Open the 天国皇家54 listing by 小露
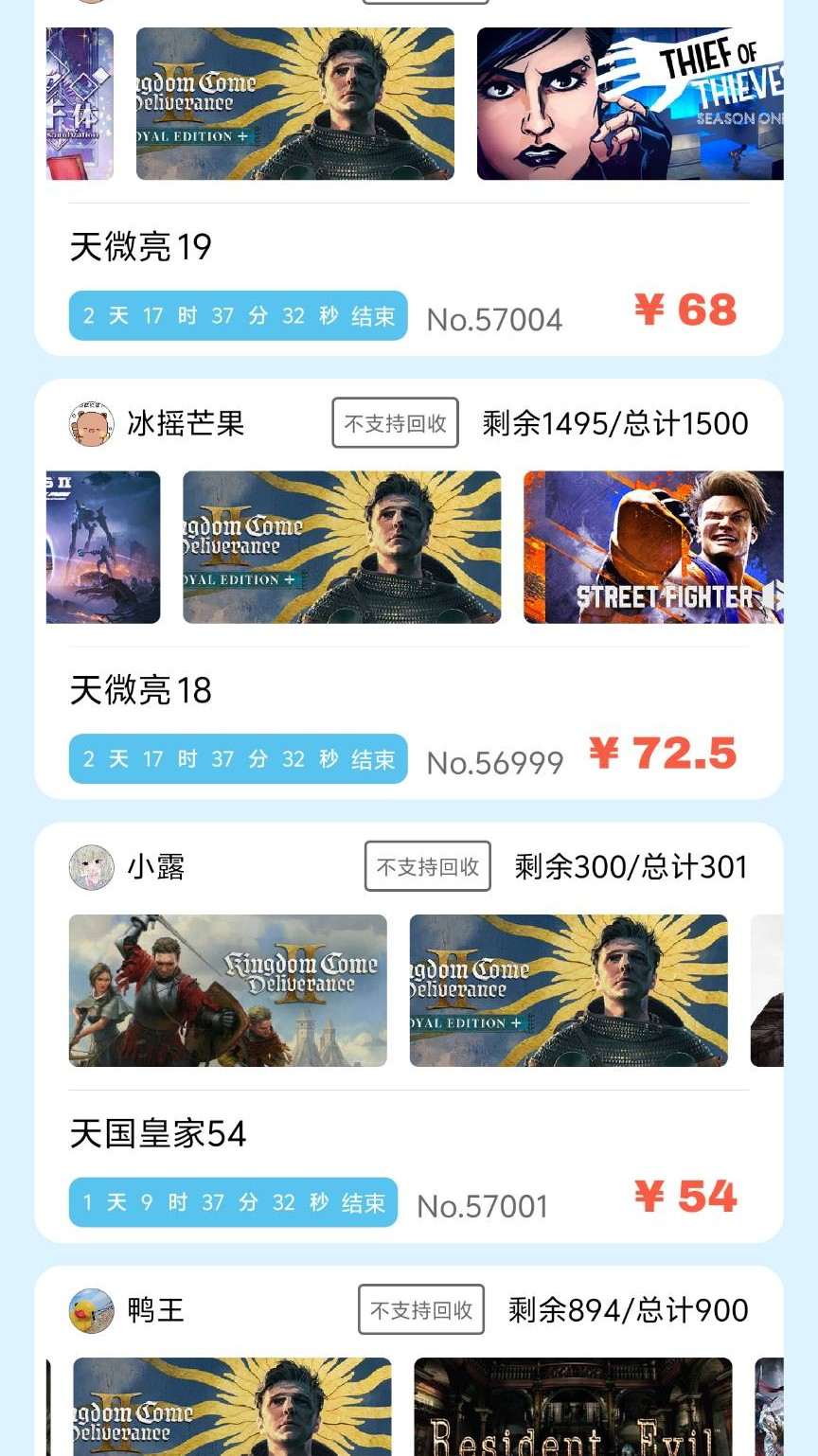Viewport: 818px width, 1456px height. [x=158, y=1133]
